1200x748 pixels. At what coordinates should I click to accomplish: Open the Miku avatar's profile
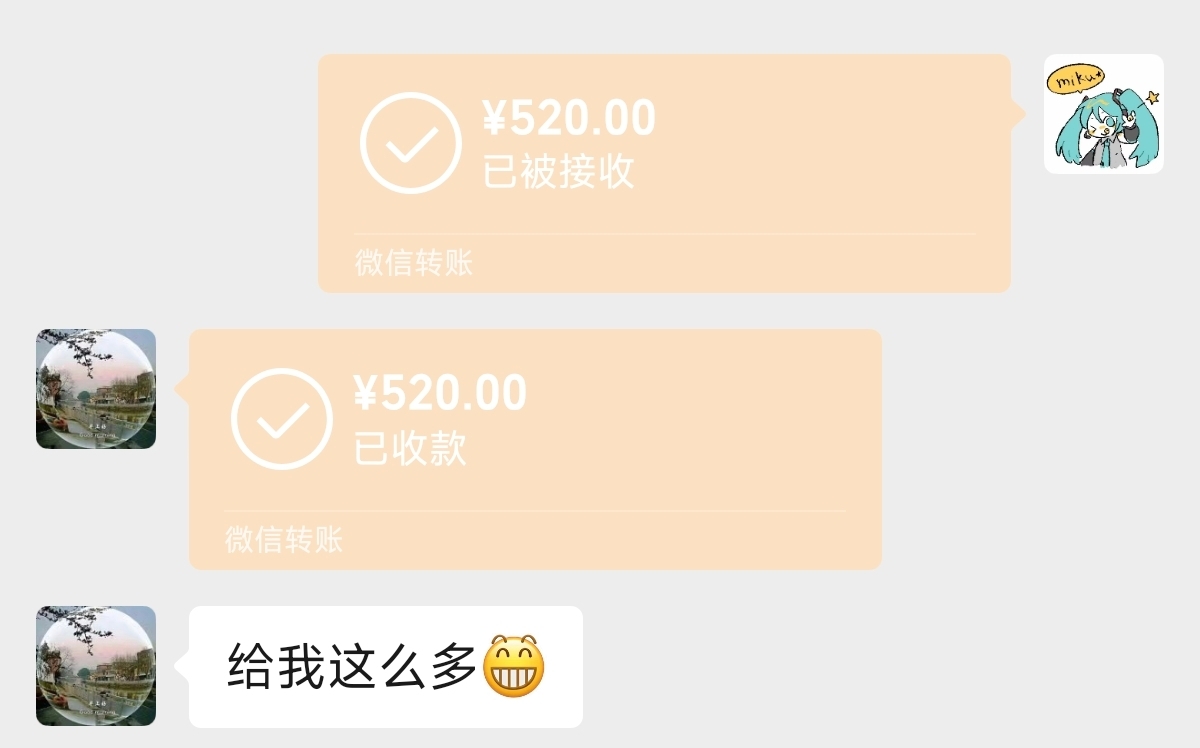[x=1103, y=114]
